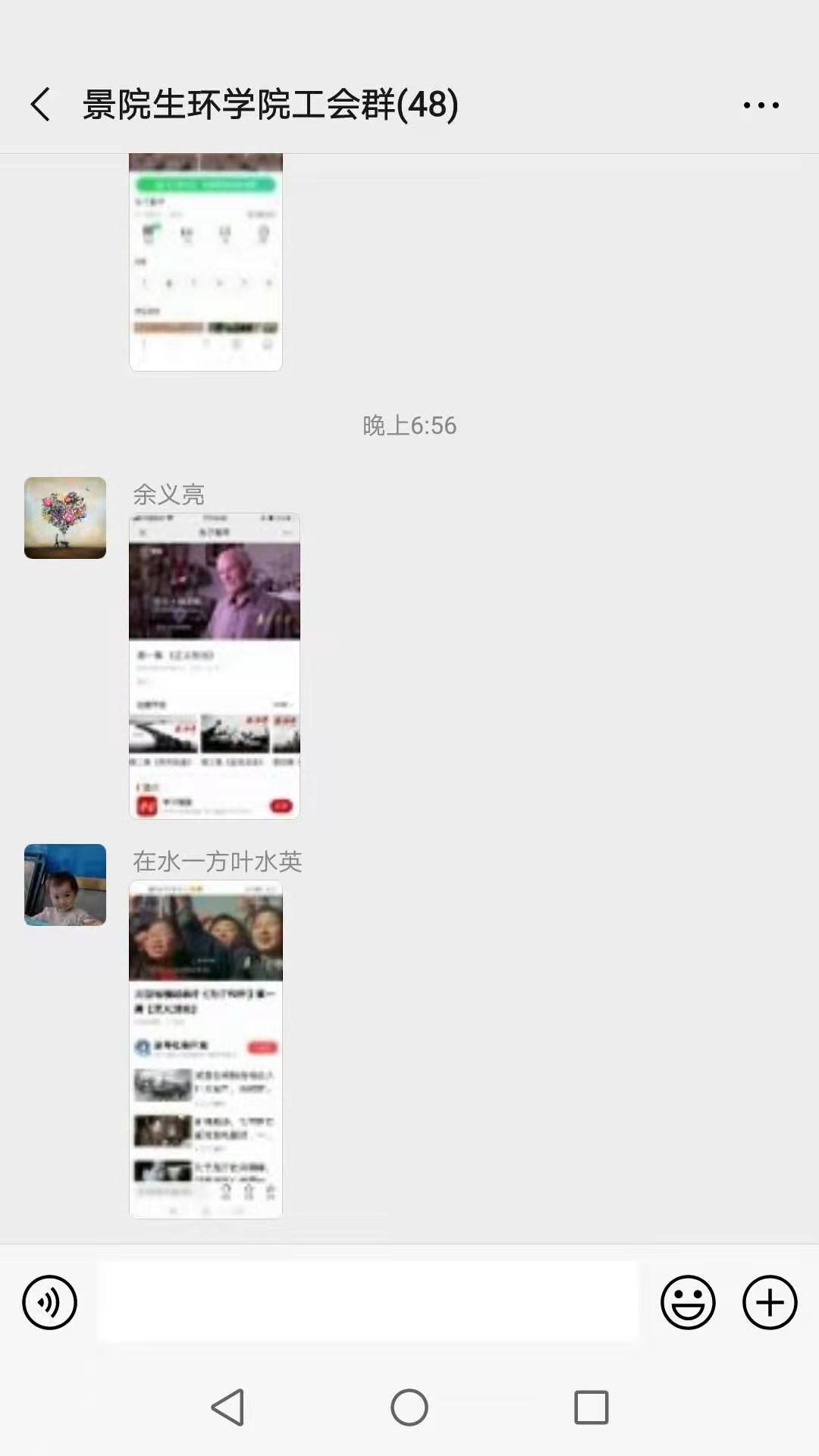This screenshot has height=1456, width=819.
Task: Open the partially visible screenshot at top
Action: click(206, 262)
